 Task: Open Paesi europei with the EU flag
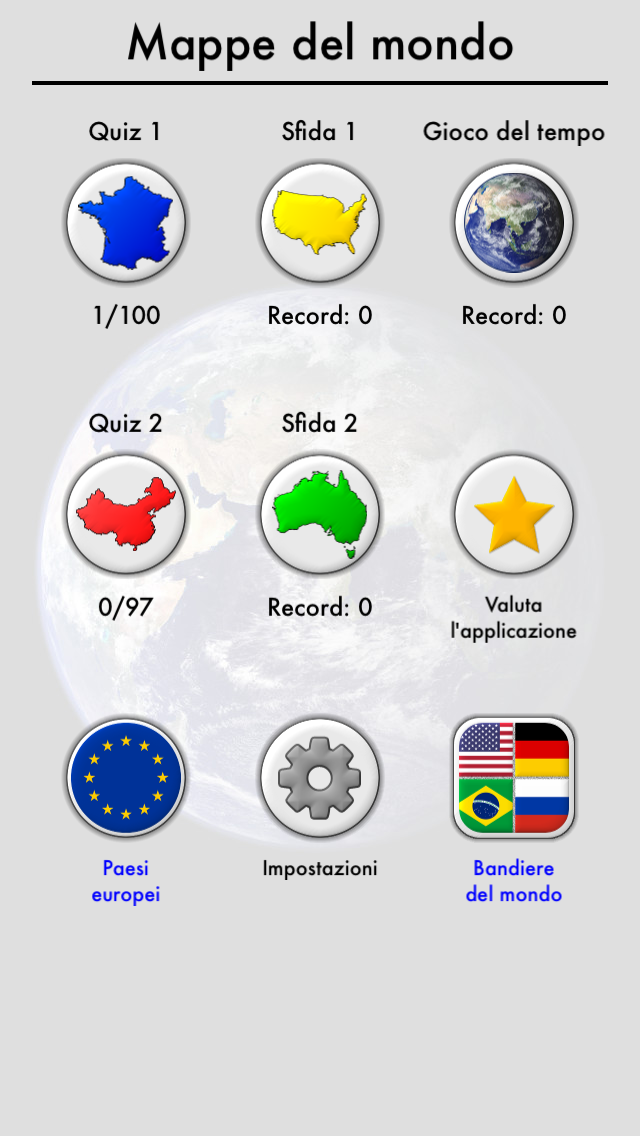126,777
